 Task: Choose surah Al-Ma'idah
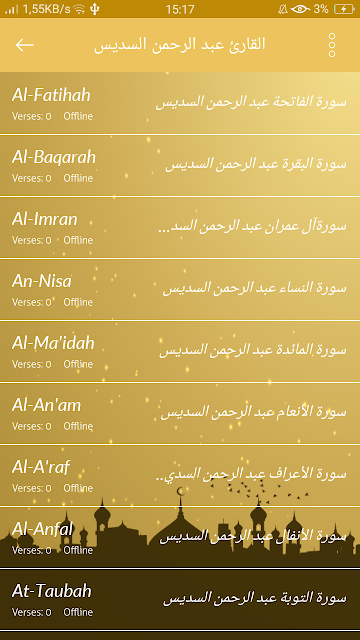coord(180,351)
